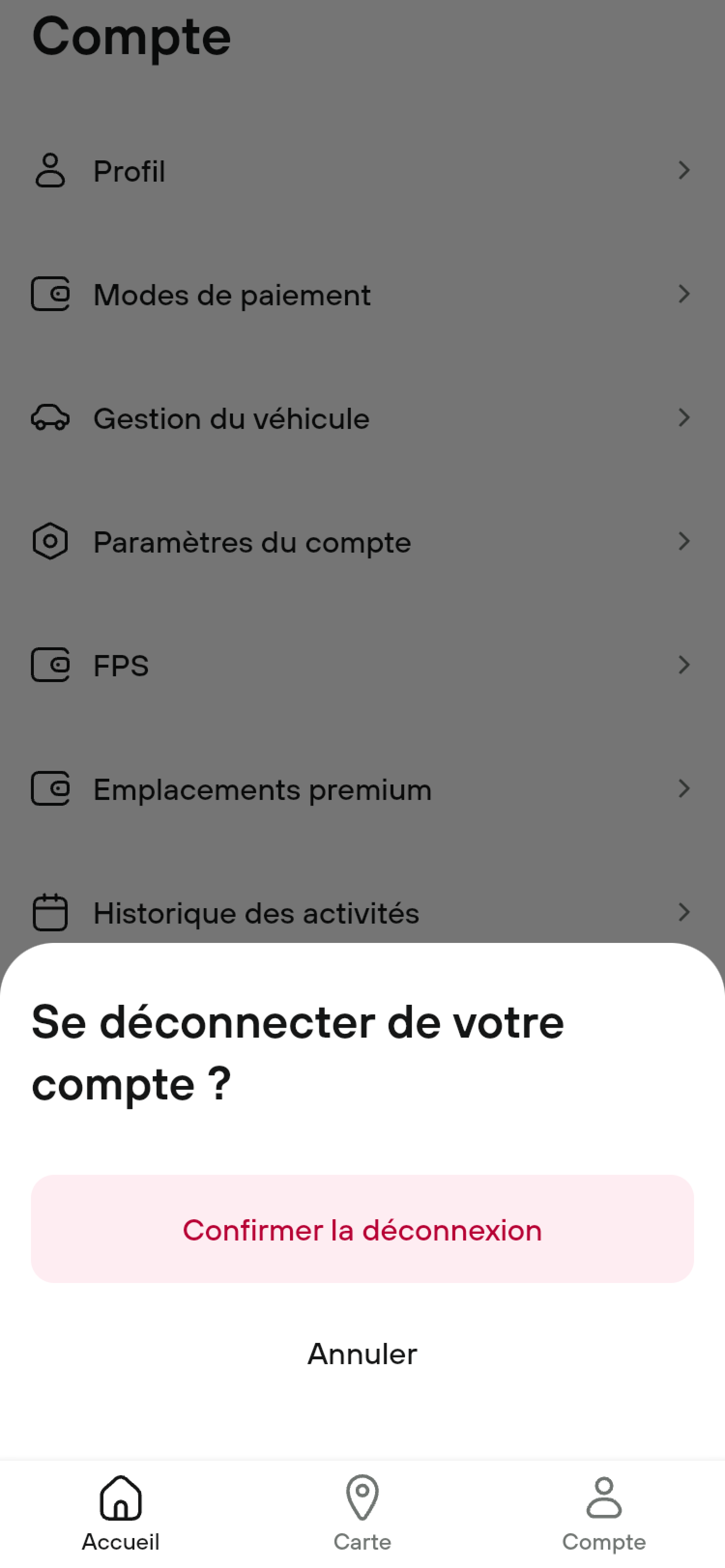Select the Gestion du véhicule menu entry

231,418
